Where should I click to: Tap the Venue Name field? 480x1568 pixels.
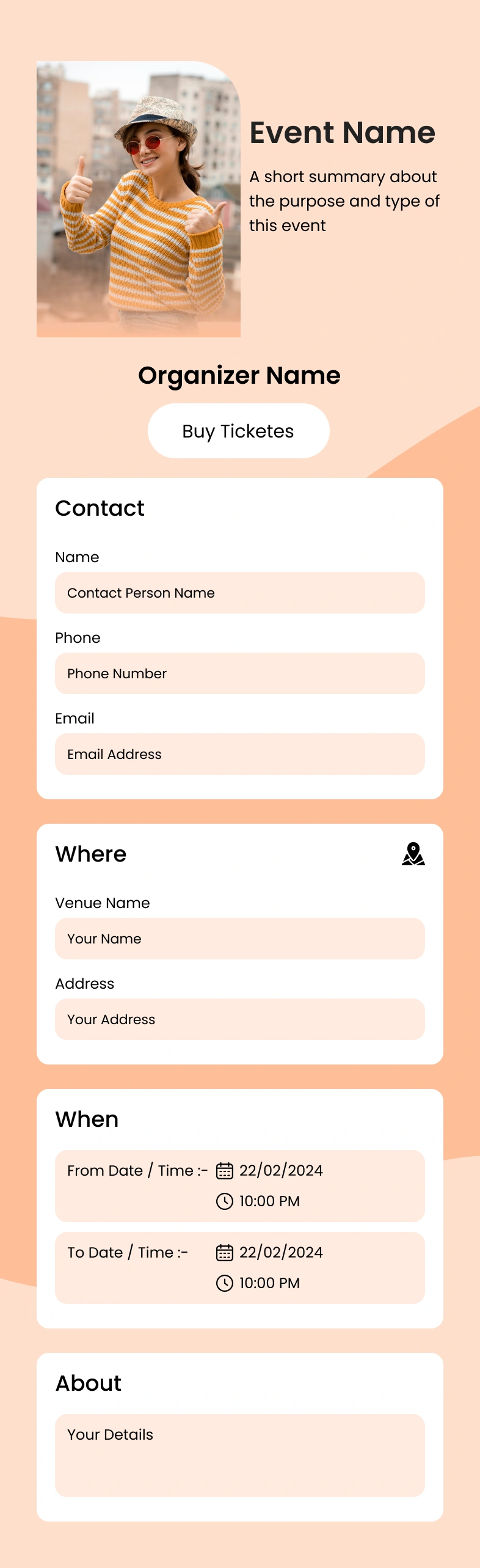(239, 939)
